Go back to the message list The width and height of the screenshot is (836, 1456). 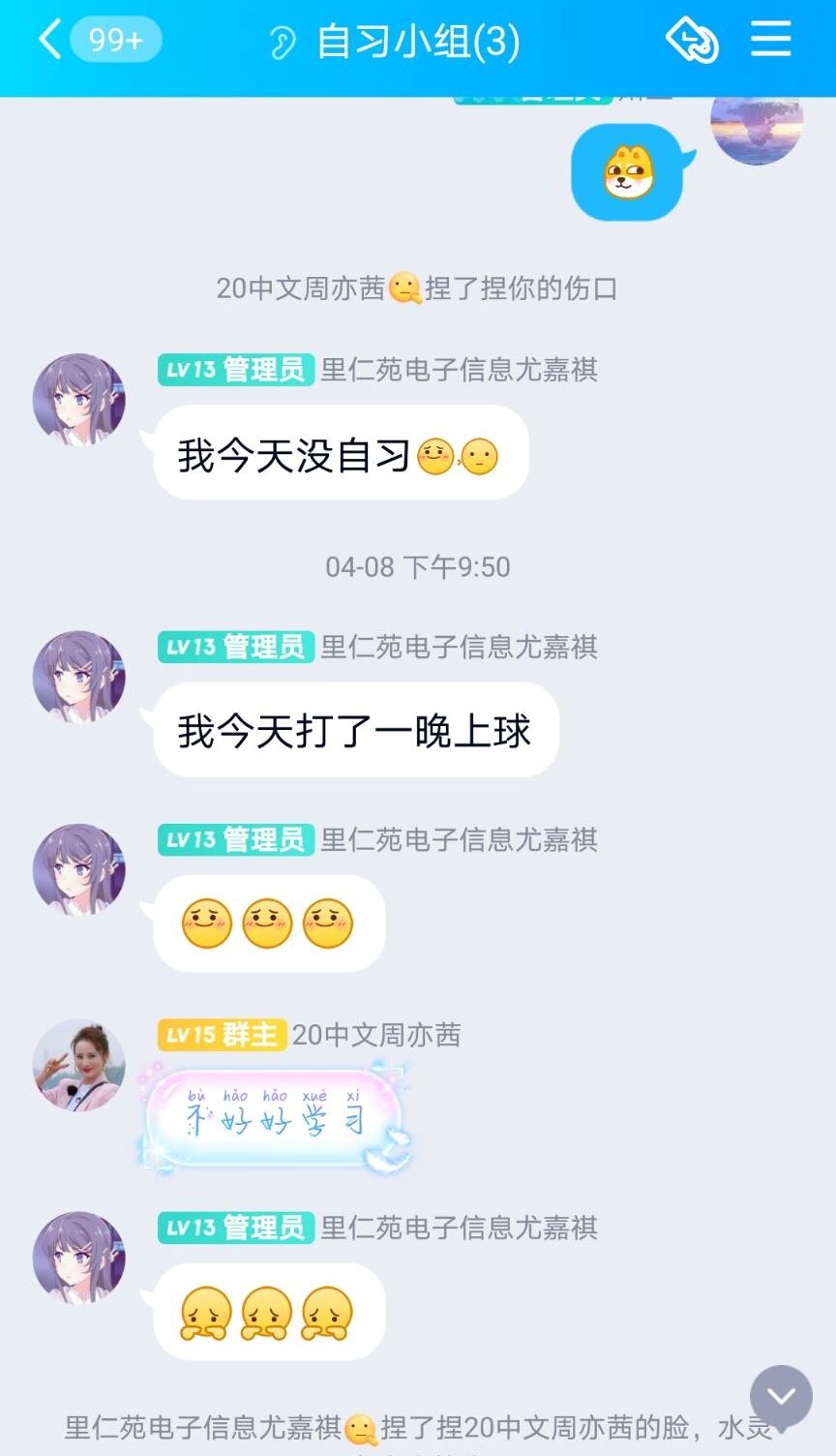[51, 41]
